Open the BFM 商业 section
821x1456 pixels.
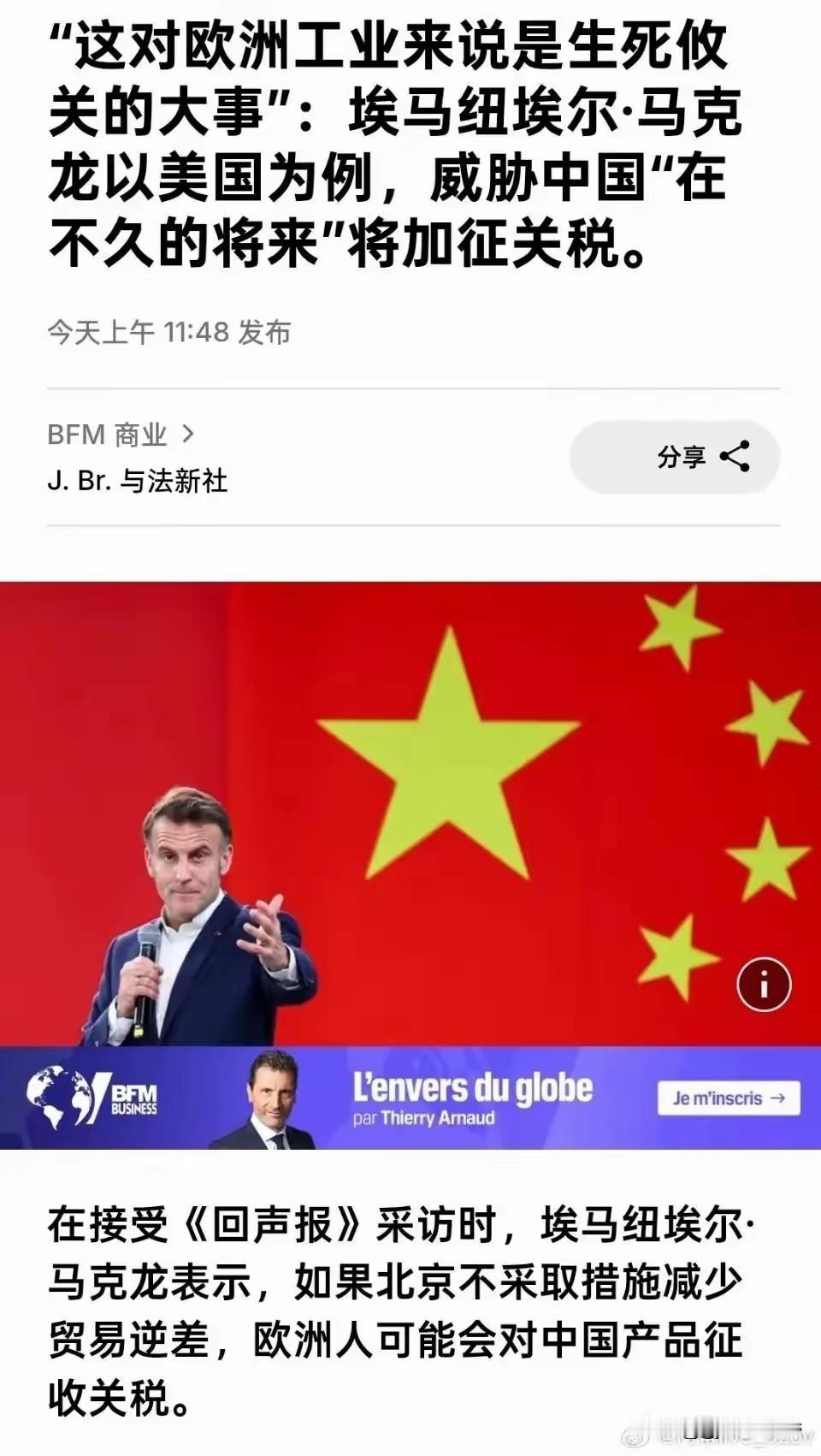(107, 434)
